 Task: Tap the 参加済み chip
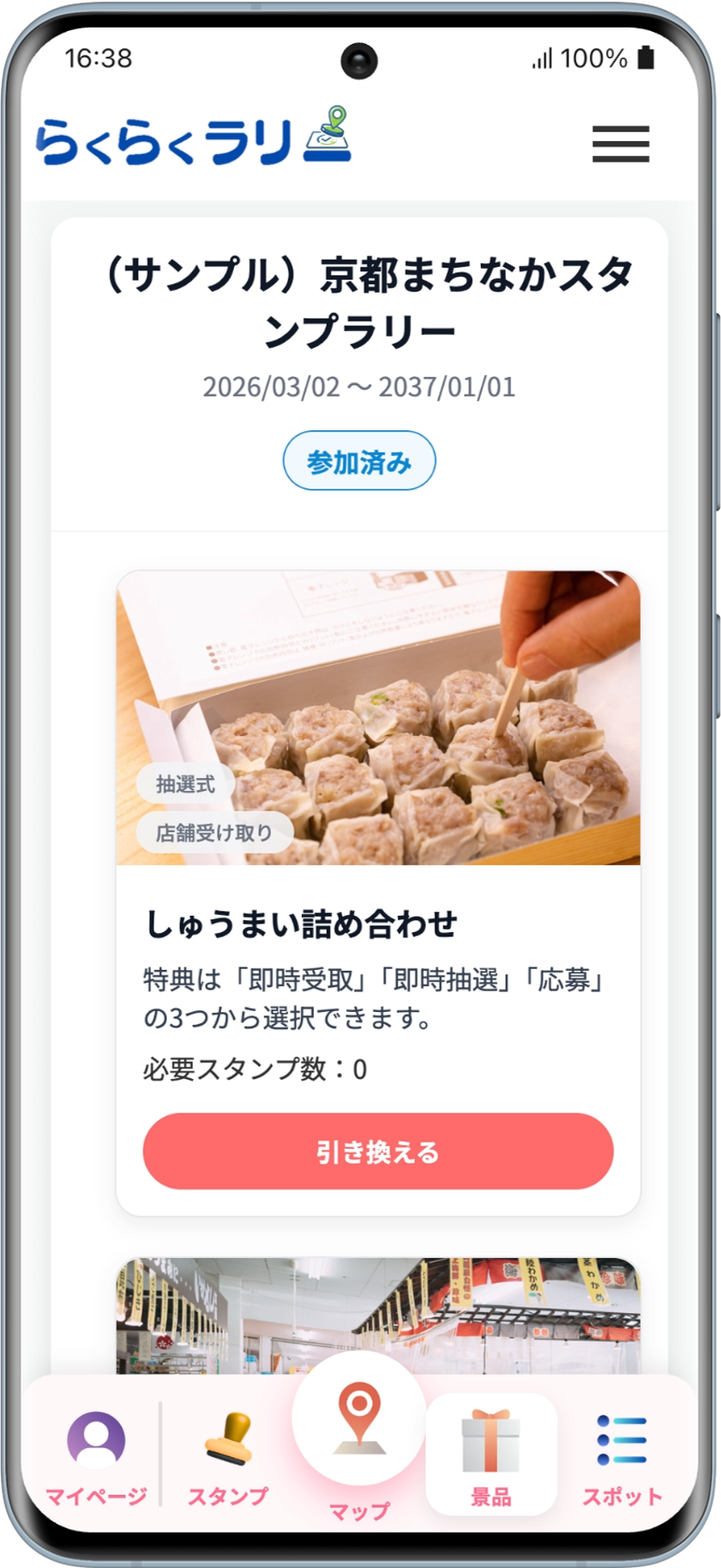click(359, 461)
